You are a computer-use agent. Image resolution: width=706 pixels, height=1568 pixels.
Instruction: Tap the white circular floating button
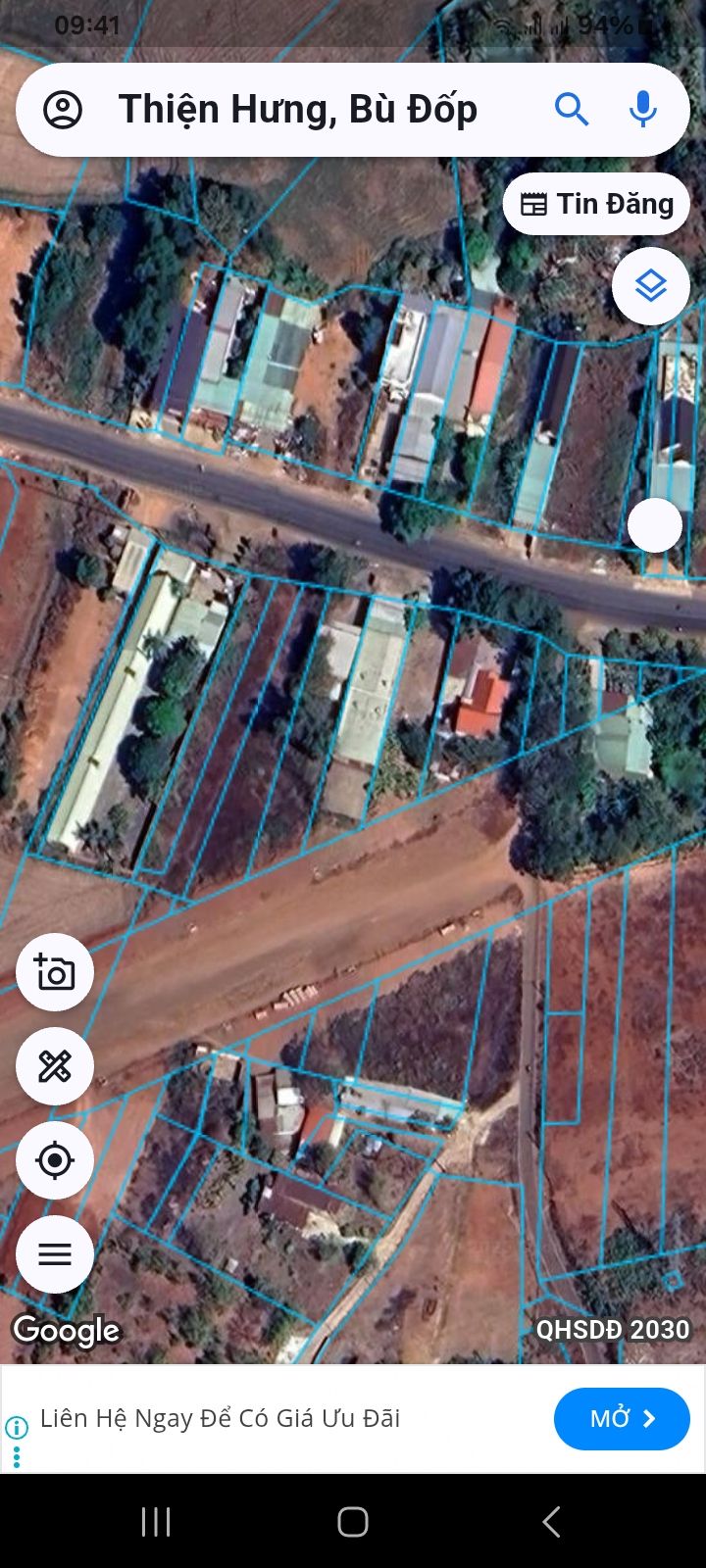tap(655, 525)
